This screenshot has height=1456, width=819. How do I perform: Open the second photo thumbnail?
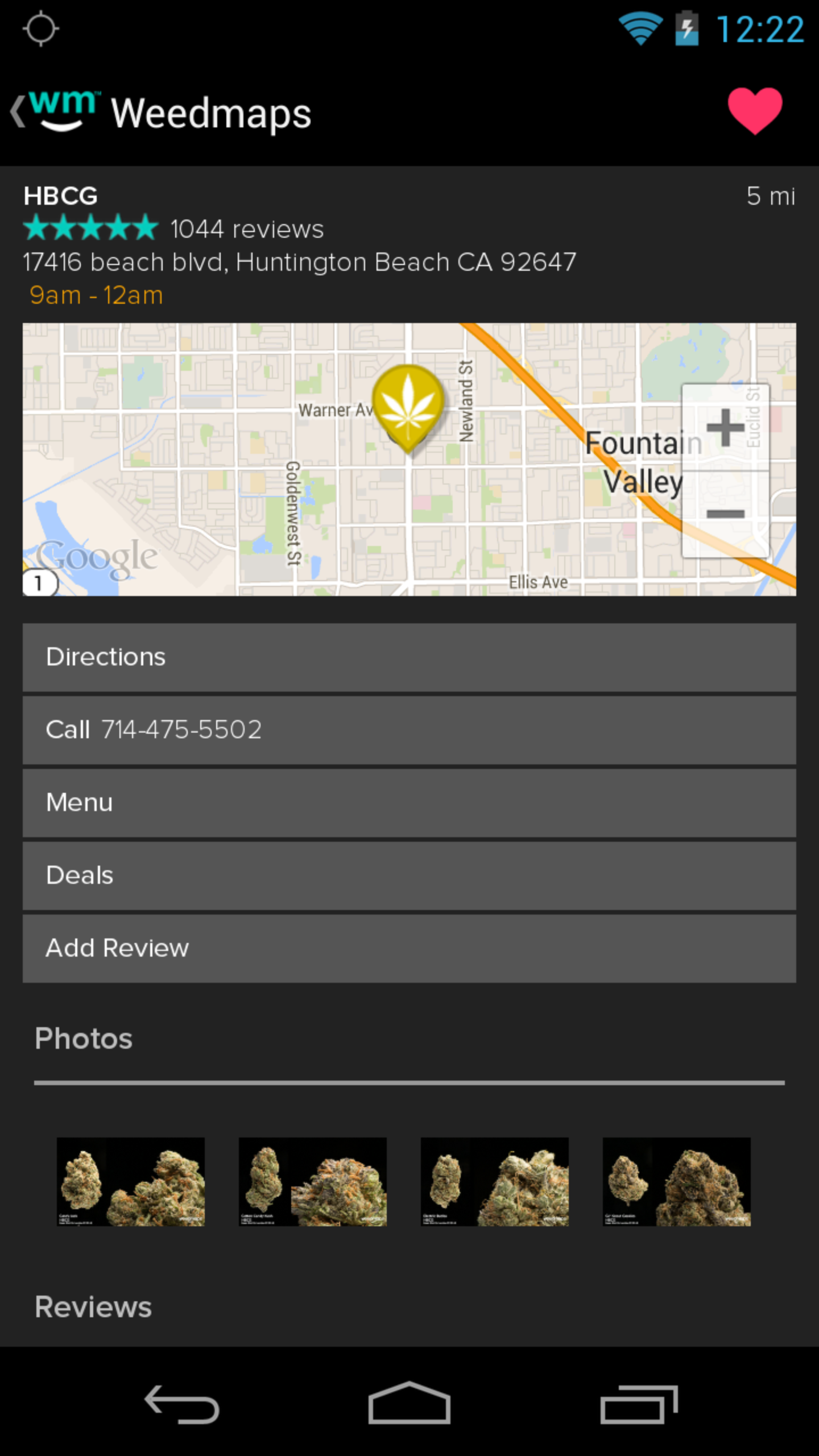coord(313,1181)
